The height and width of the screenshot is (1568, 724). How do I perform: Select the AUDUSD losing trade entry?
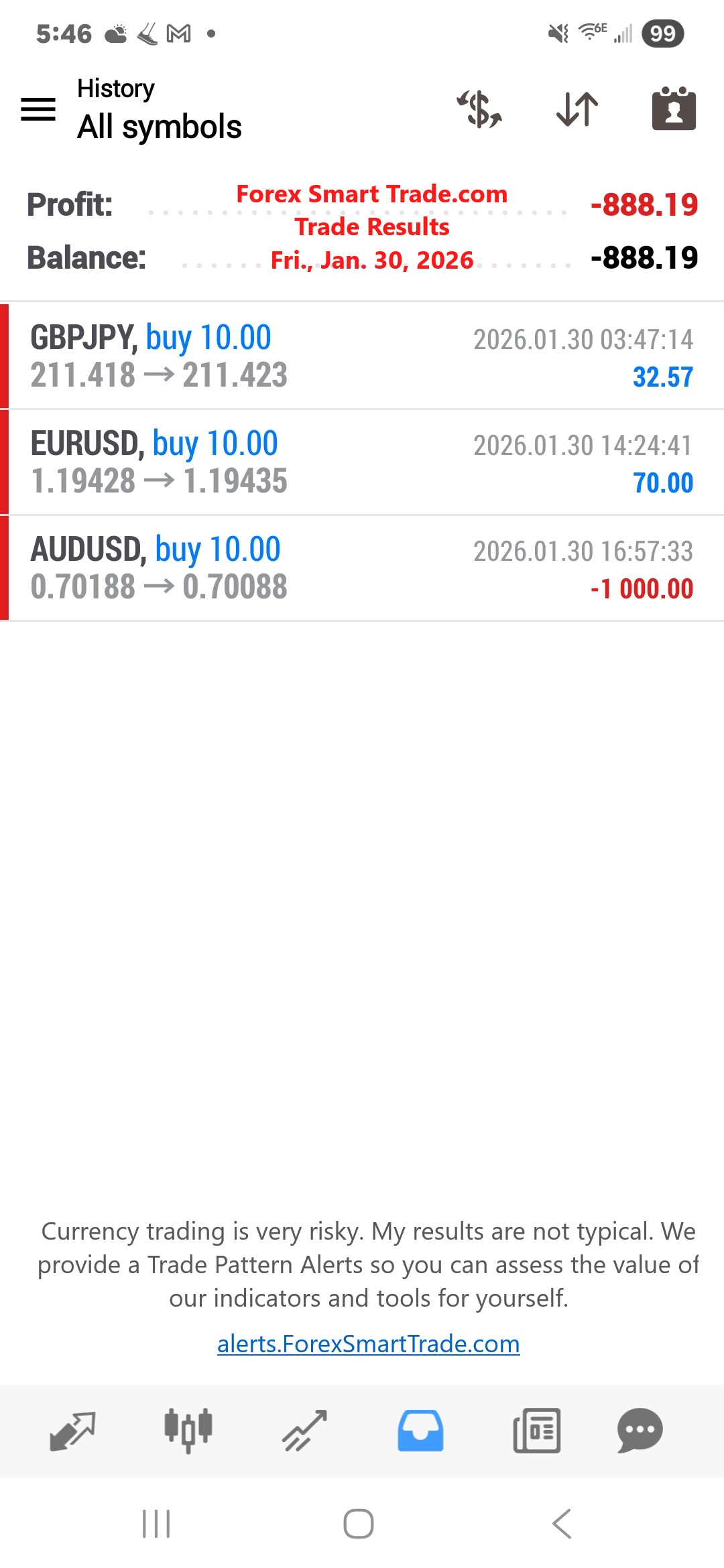(x=362, y=568)
